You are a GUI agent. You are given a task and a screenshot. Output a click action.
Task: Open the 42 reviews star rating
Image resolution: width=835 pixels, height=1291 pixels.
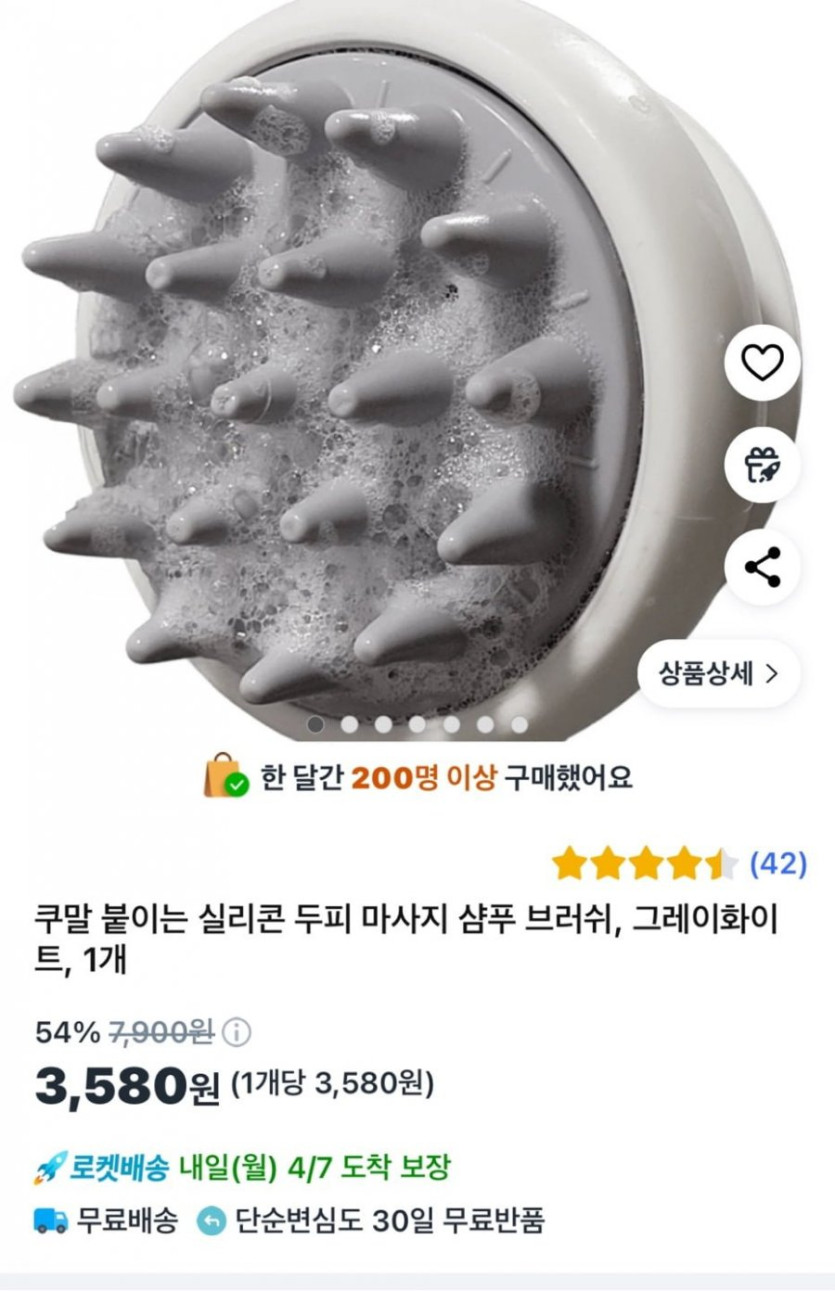(678, 863)
